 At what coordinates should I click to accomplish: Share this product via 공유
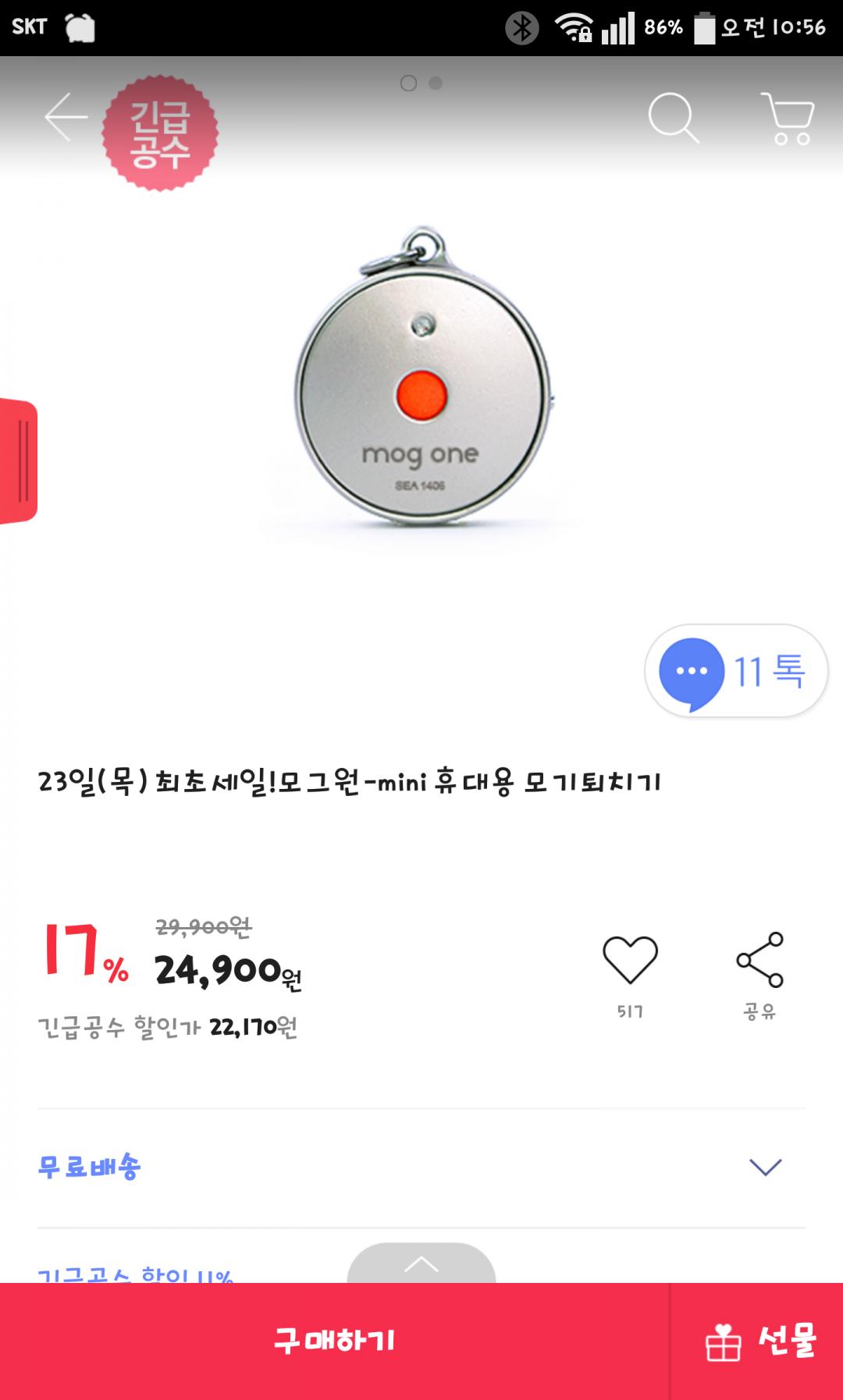coord(759,961)
